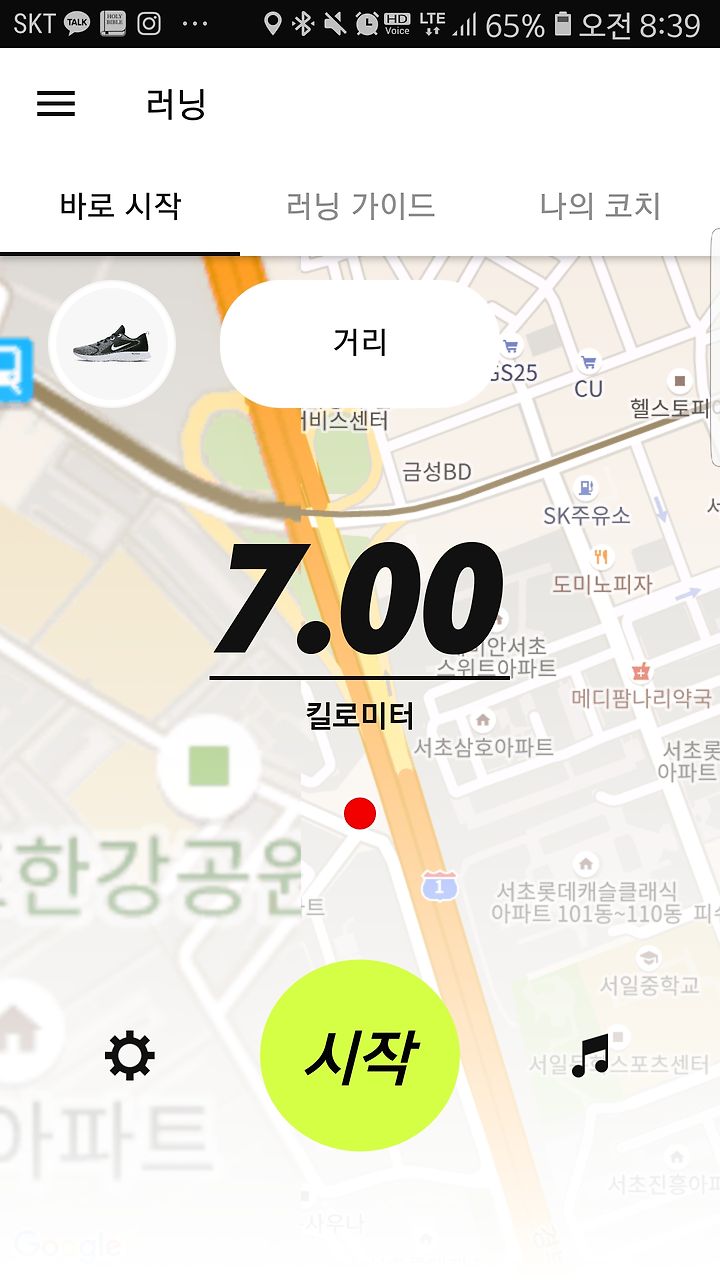The image size is (720, 1280).
Task: Switch to the 나의 코치 tab
Action: click(x=600, y=206)
